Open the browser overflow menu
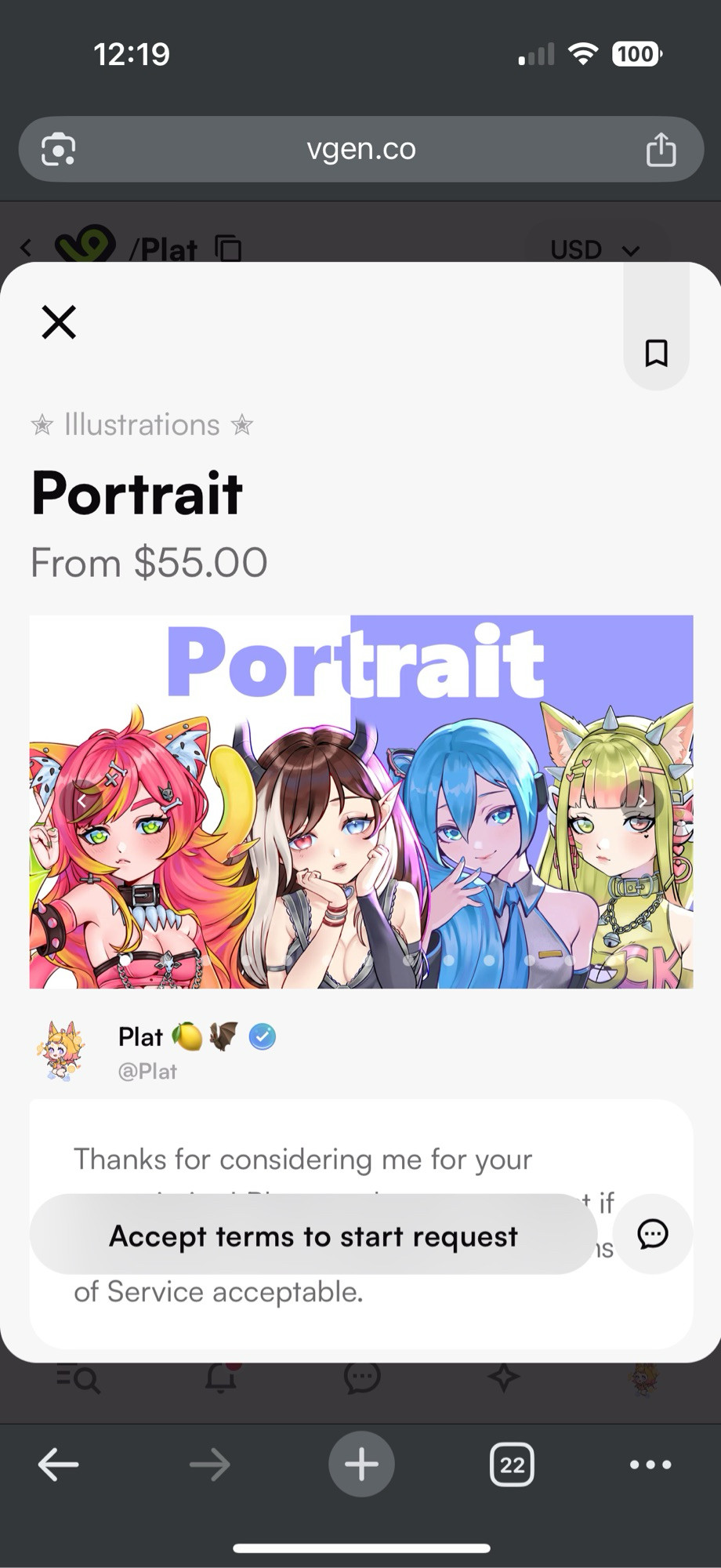Image resolution: width=721 pixels, height=1568 pixels. coord(650,1464)
